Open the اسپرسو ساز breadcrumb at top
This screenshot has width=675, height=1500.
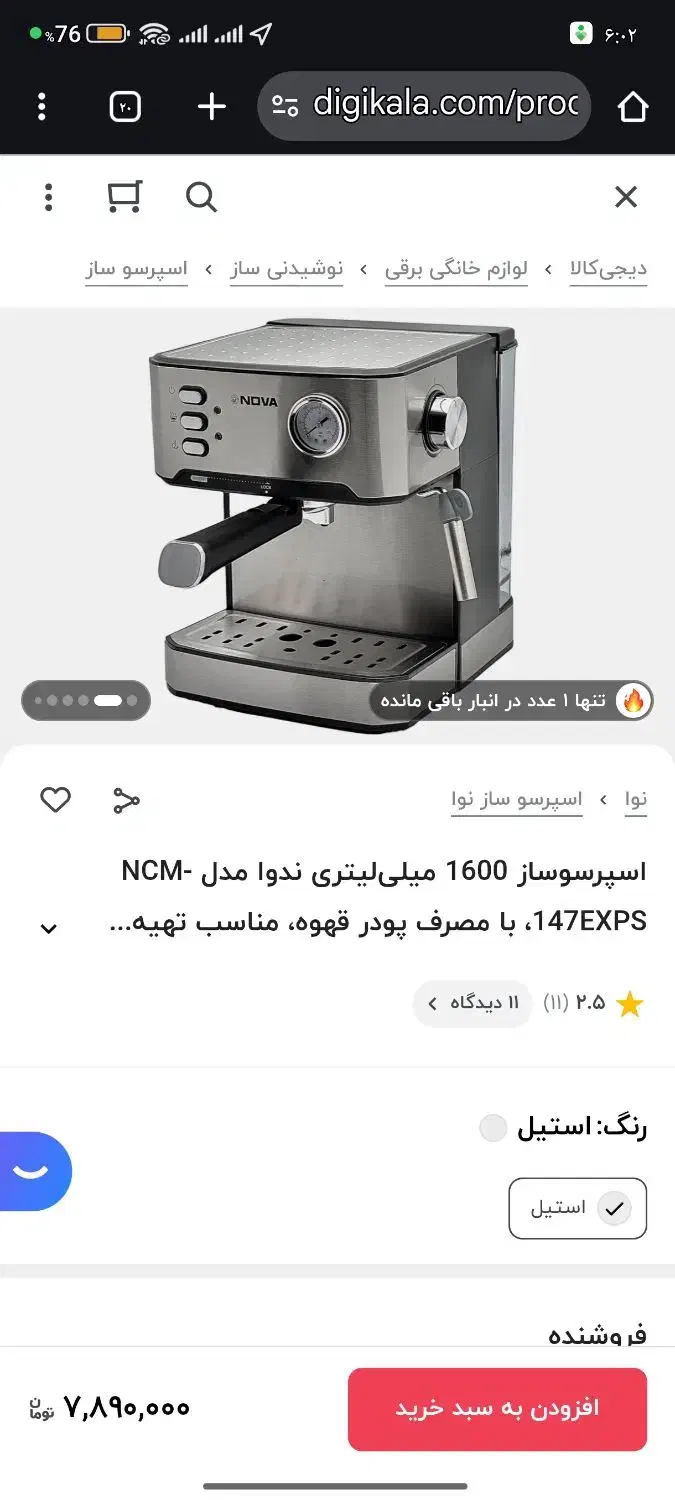[137, 269]
